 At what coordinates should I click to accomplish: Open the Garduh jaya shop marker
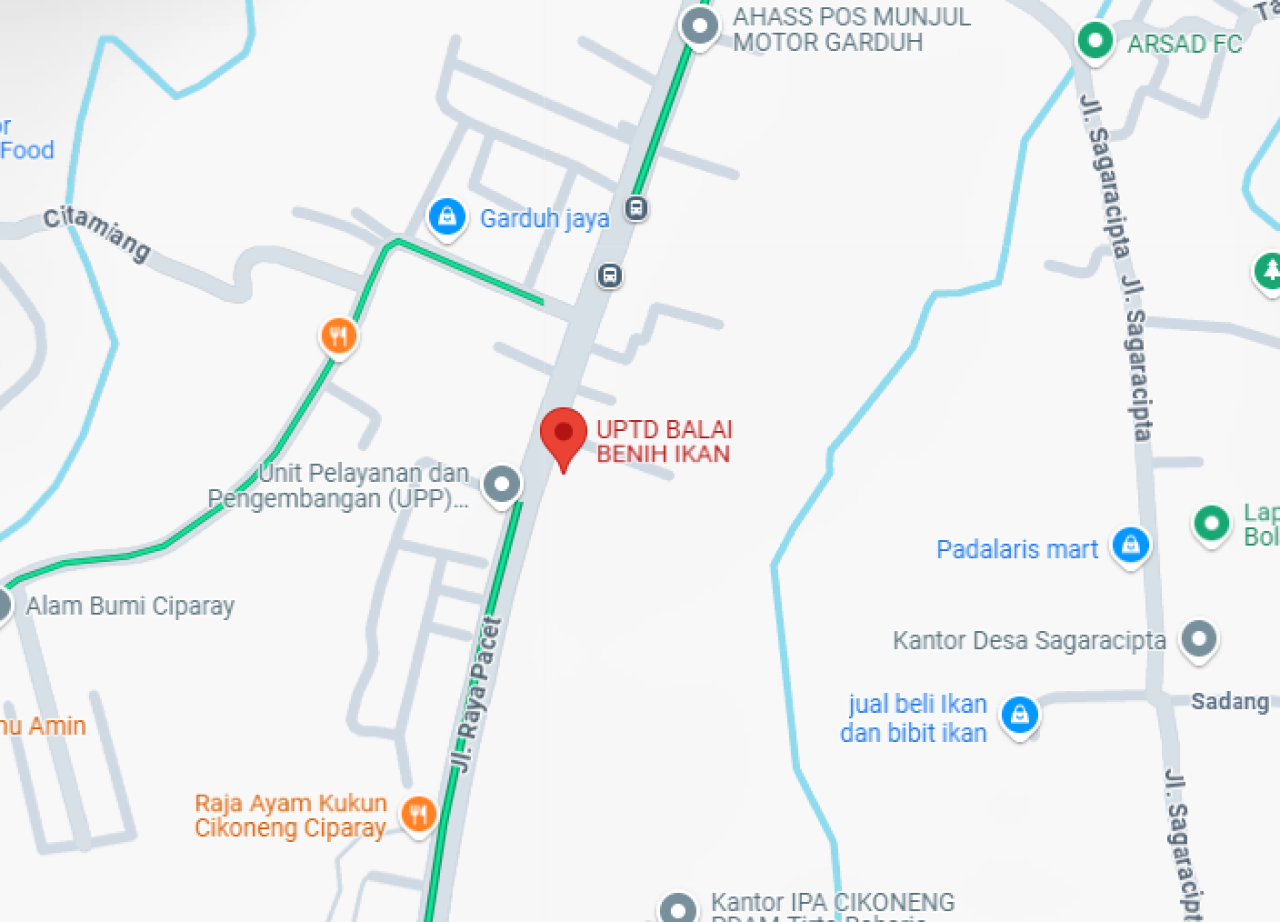point(446,216)
